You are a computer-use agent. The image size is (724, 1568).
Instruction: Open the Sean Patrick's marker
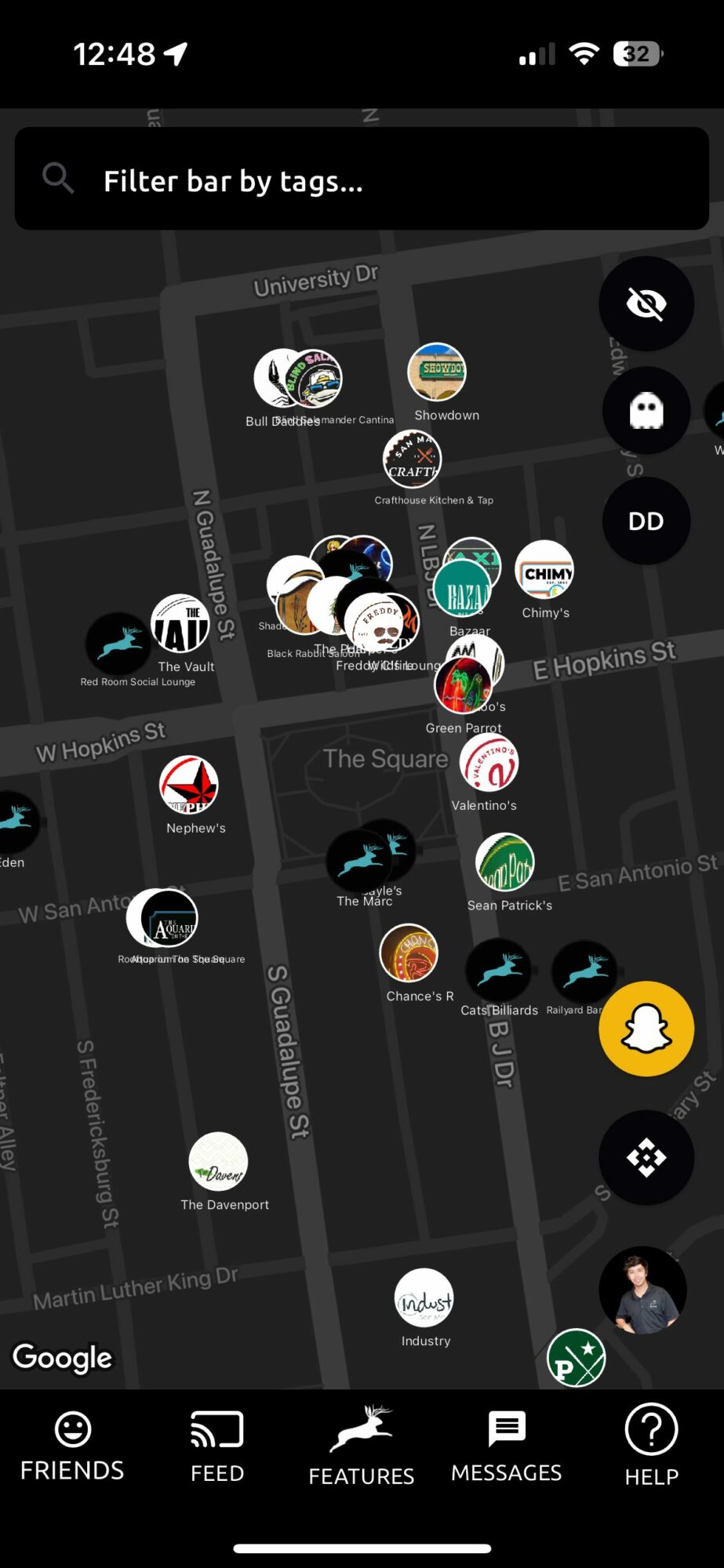click(505, 862)
